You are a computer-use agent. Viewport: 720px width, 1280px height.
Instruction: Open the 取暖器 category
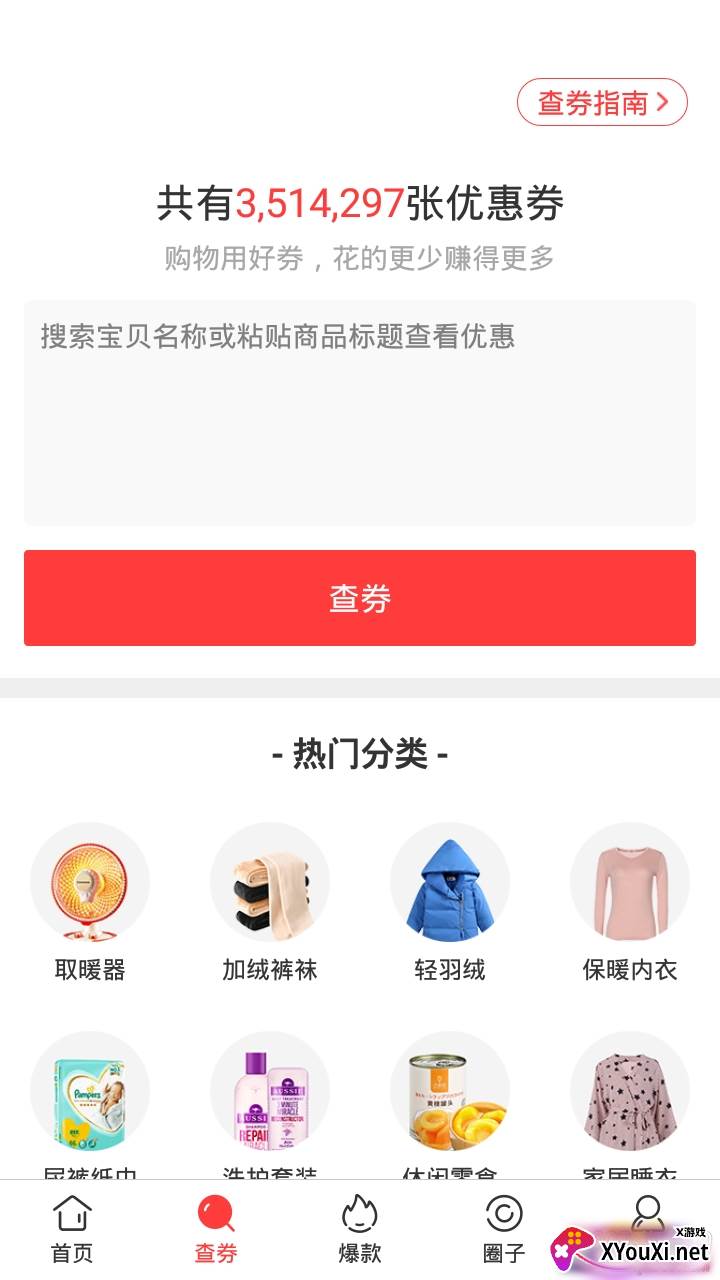(90, 884)
